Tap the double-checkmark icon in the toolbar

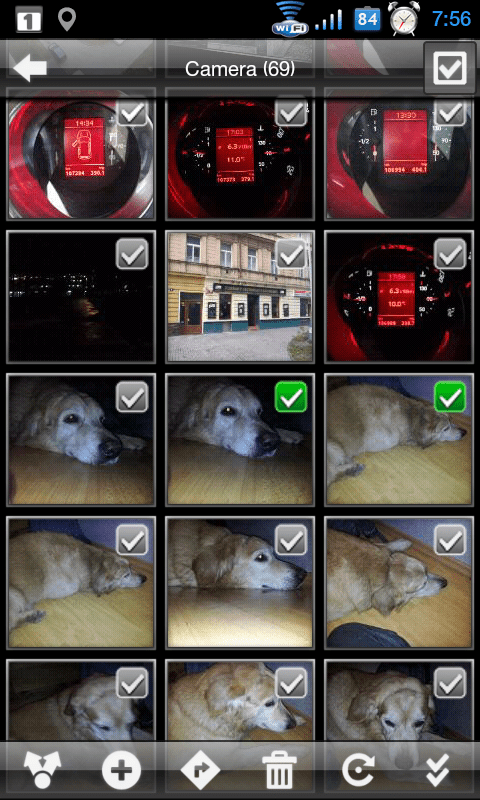[437, 769]
